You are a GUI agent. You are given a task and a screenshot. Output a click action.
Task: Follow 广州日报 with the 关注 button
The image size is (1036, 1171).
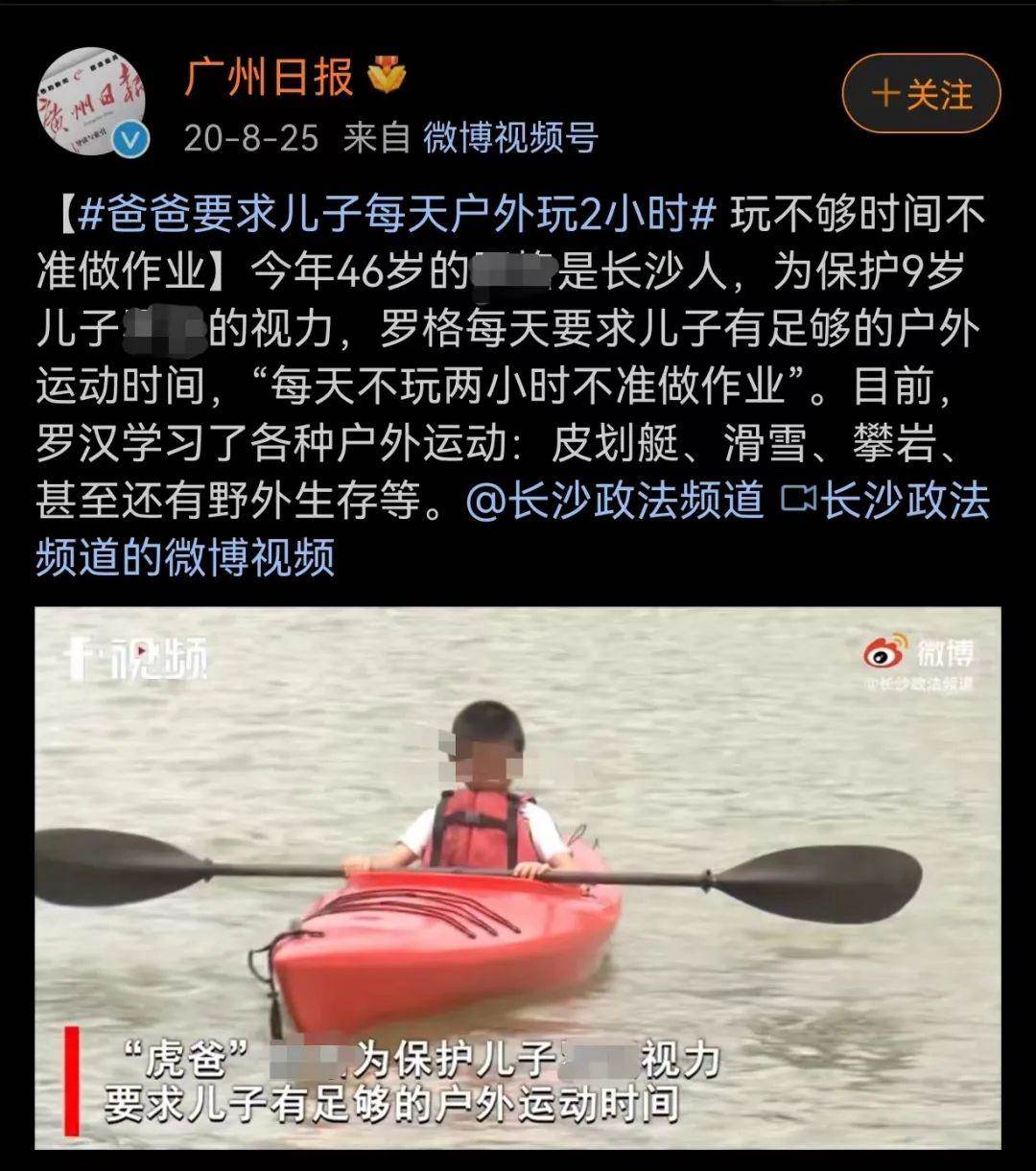click(x=921, y=94)
